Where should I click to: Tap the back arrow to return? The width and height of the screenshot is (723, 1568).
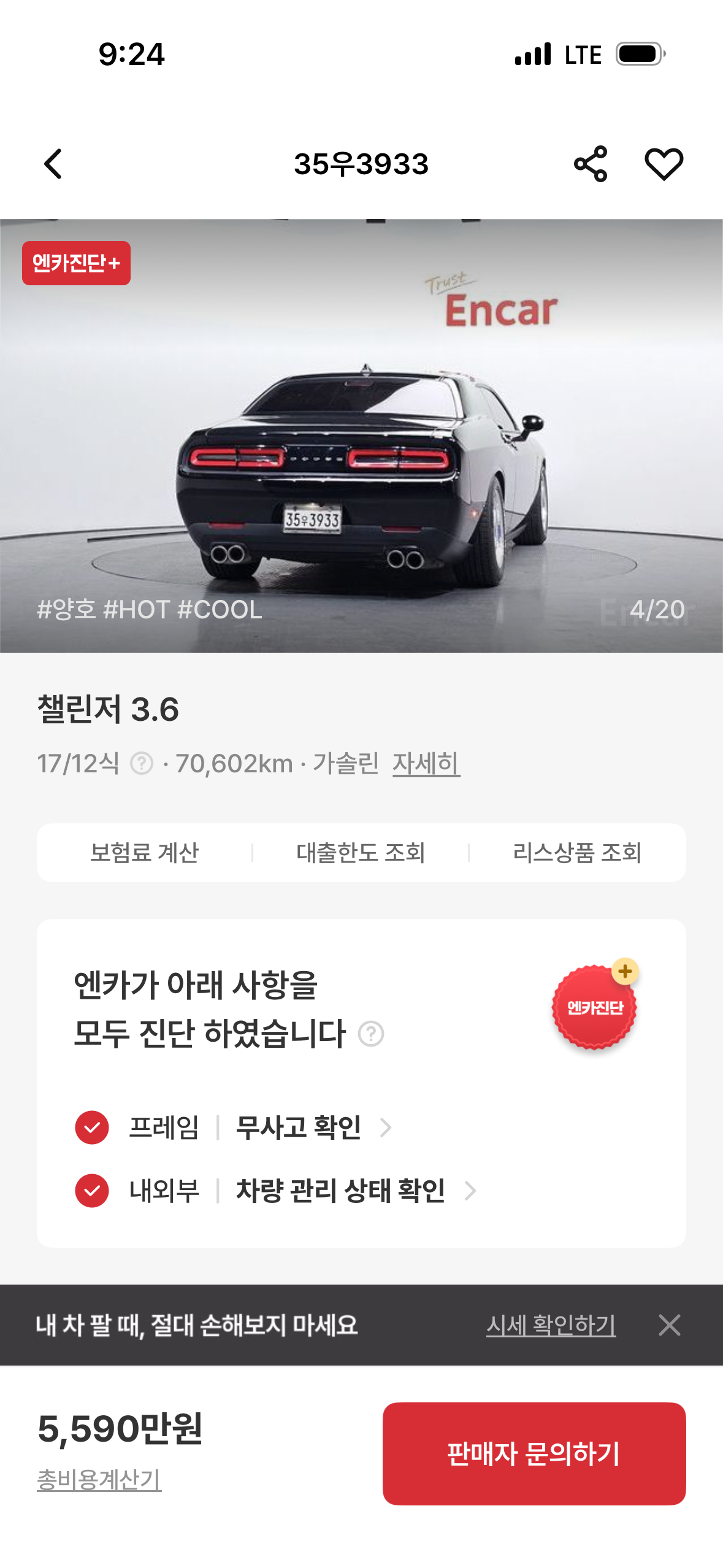point(53,163)
